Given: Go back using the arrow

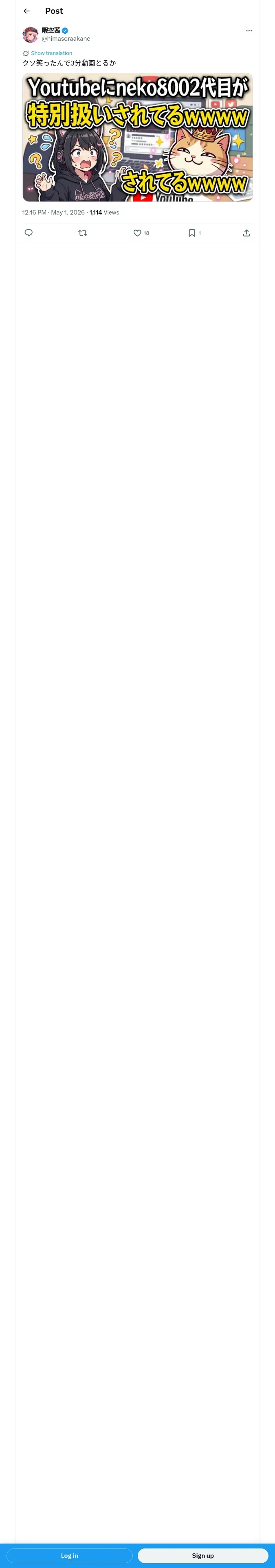Looking at the screenshot, I should click(x=27, y=11).
